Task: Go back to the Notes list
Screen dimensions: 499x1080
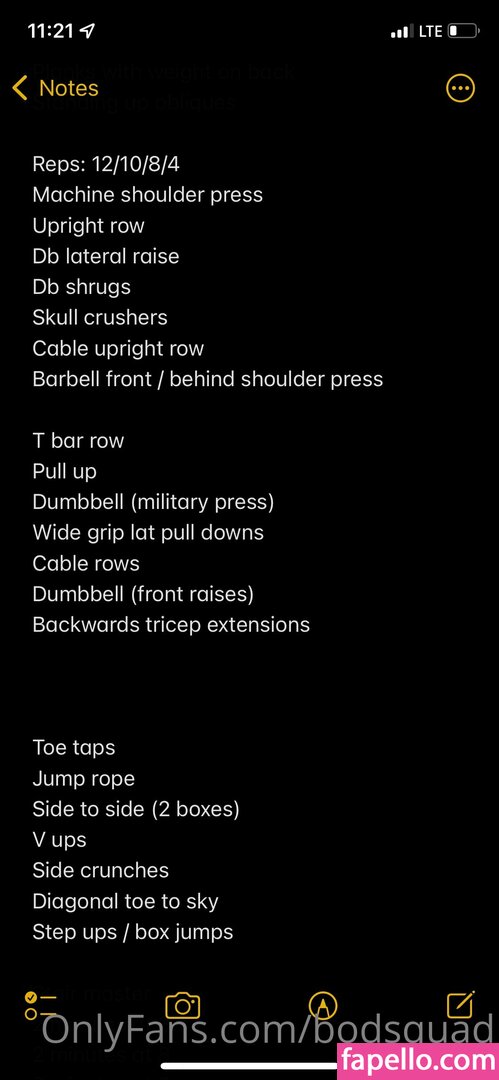Action: [55, 88]
